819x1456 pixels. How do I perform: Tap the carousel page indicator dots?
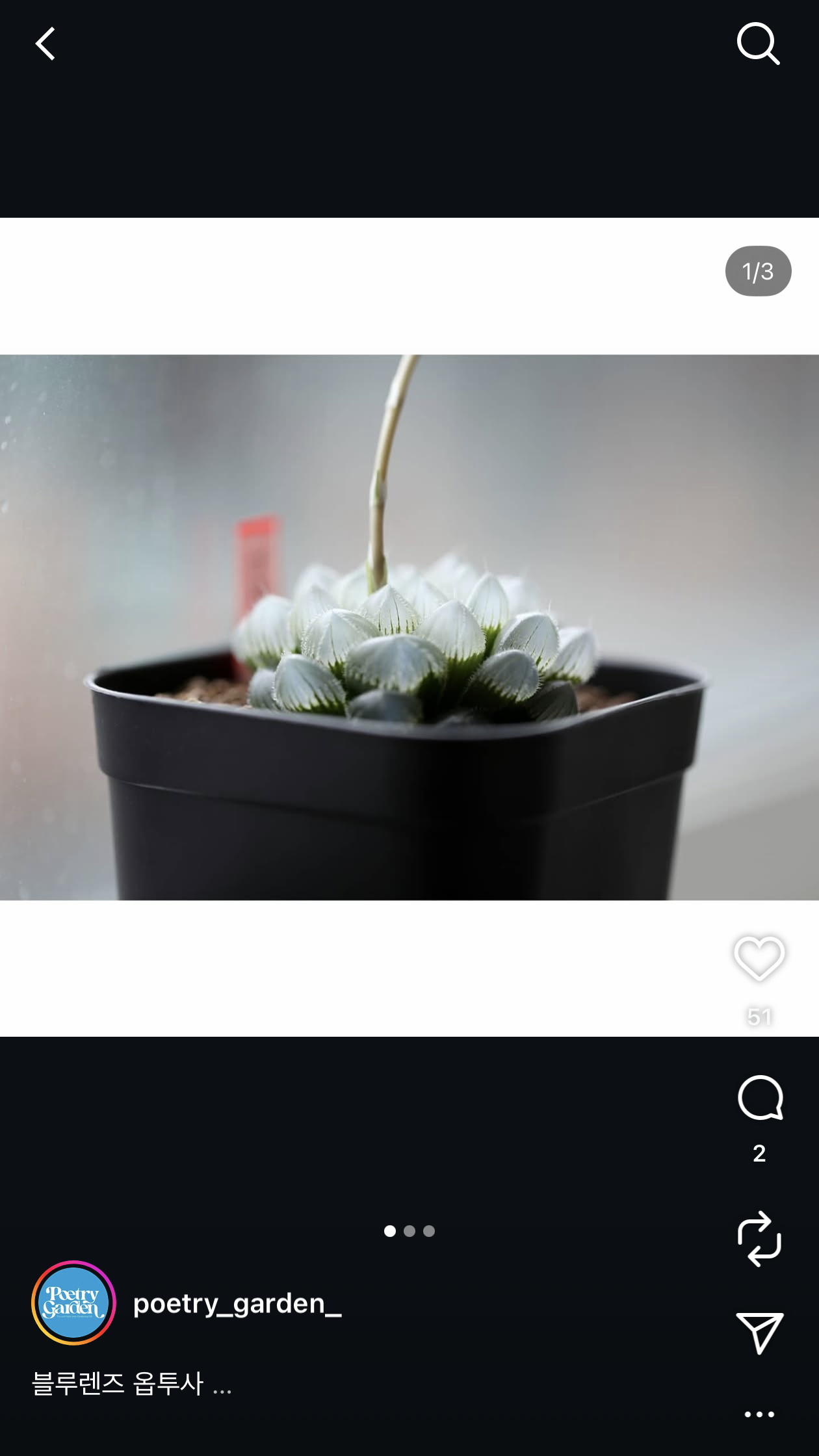409,1231
